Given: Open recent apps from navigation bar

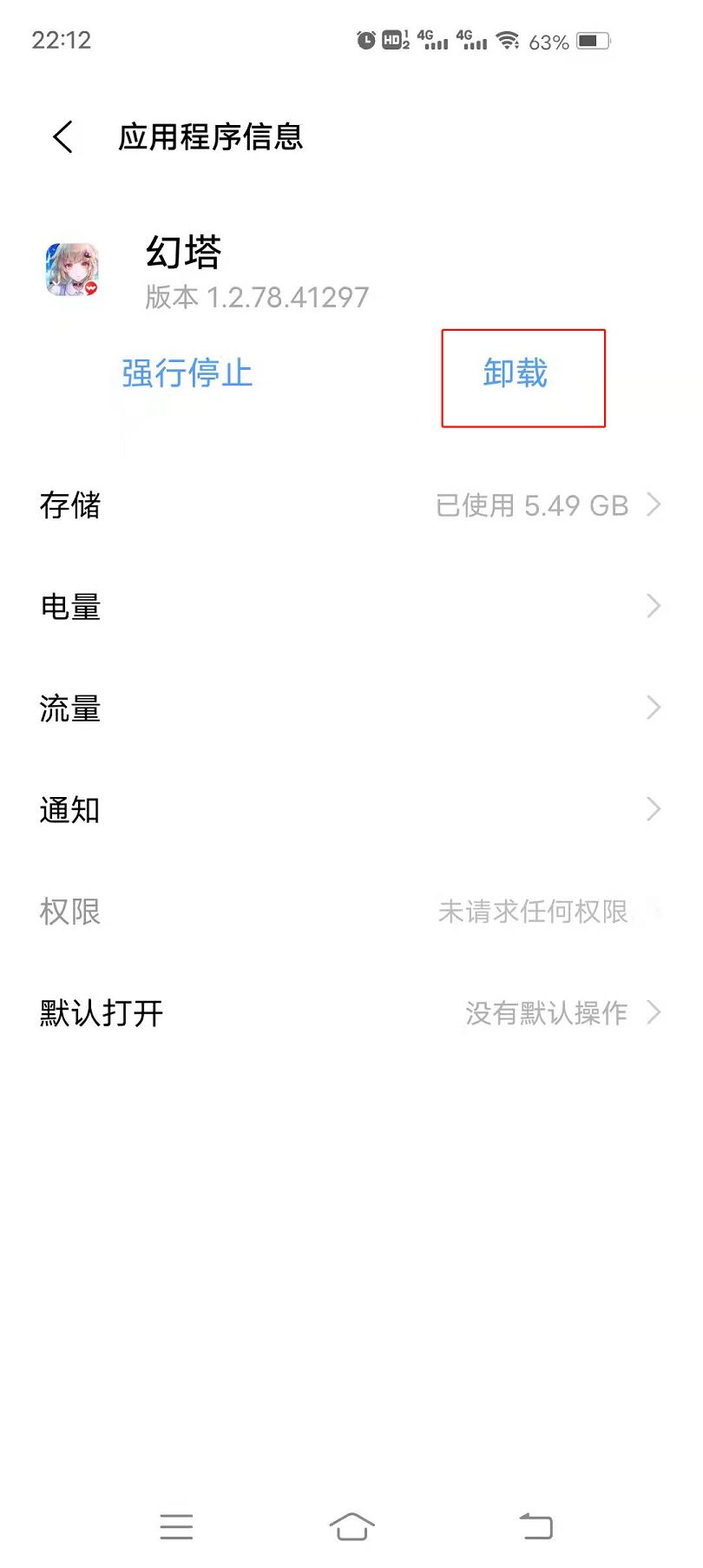Looking at the screenshot, I should pos(176,1526).
